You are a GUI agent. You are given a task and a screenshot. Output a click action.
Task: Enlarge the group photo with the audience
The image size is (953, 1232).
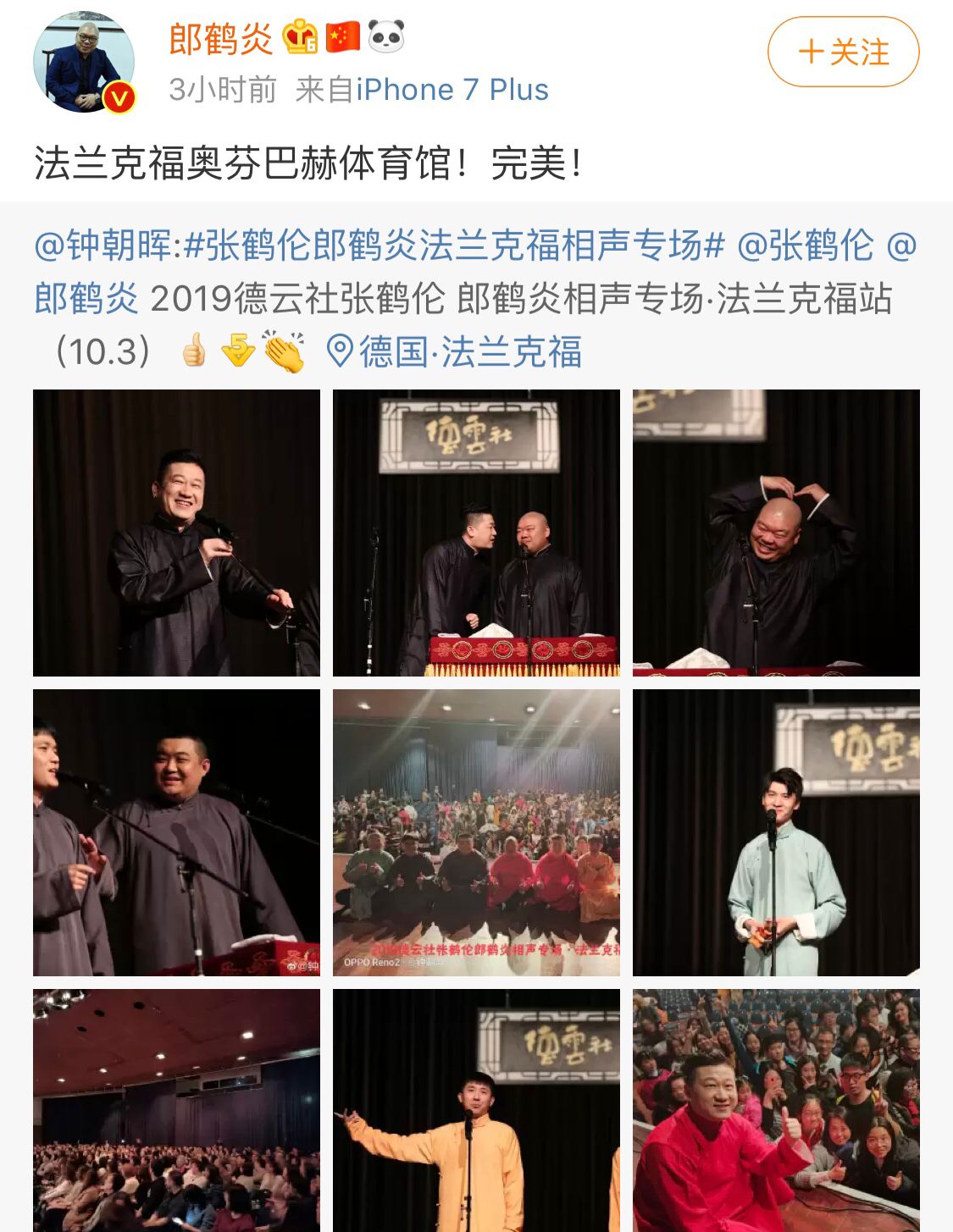tap(476, 832)
